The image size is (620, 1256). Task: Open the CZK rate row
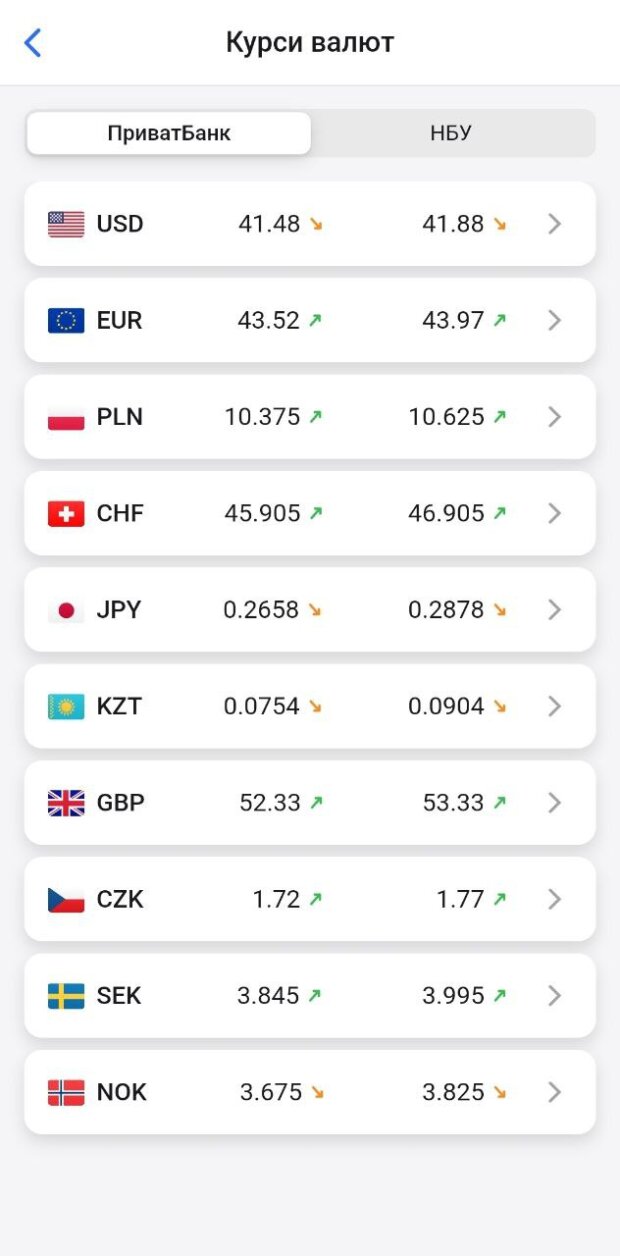tap(310, 899)
